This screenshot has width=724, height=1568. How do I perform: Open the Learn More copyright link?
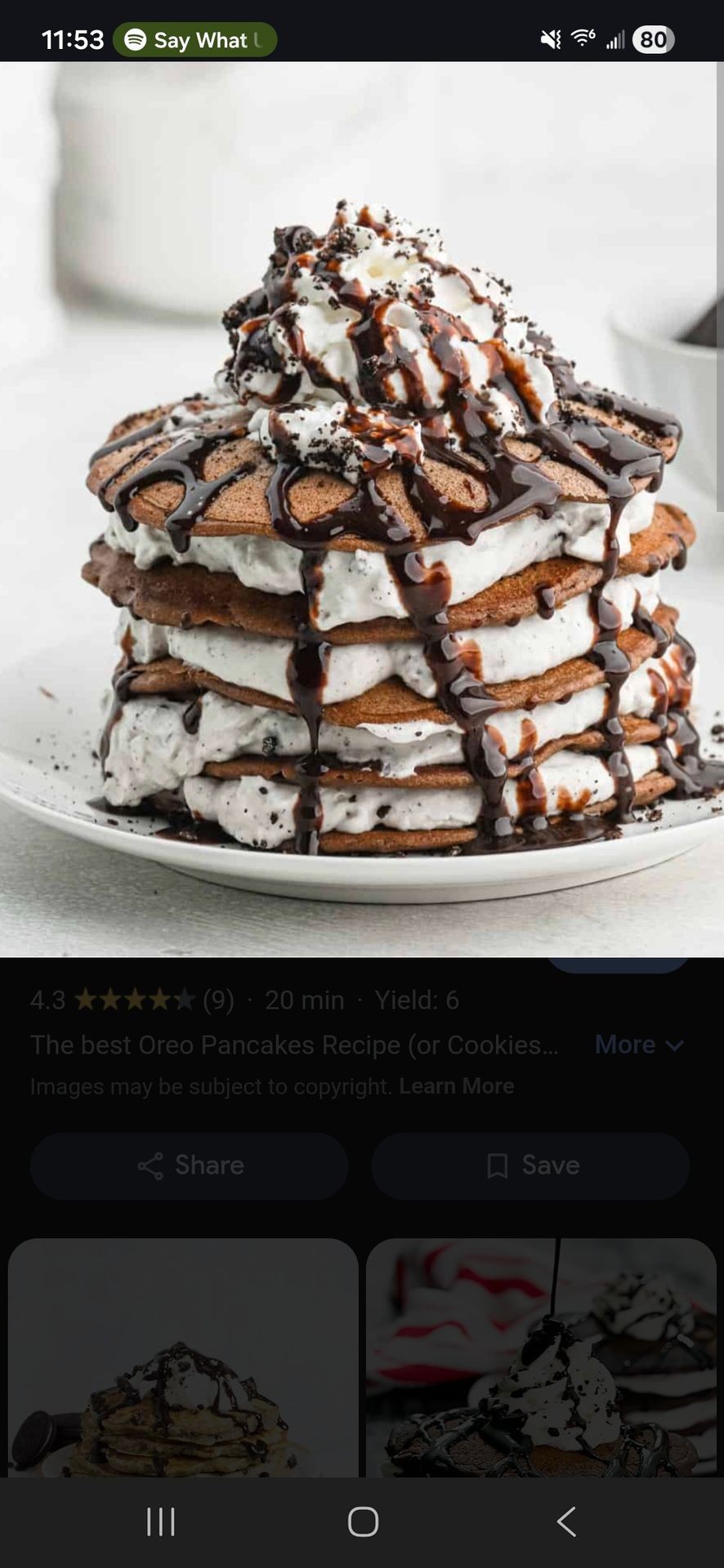[456, 1086]
